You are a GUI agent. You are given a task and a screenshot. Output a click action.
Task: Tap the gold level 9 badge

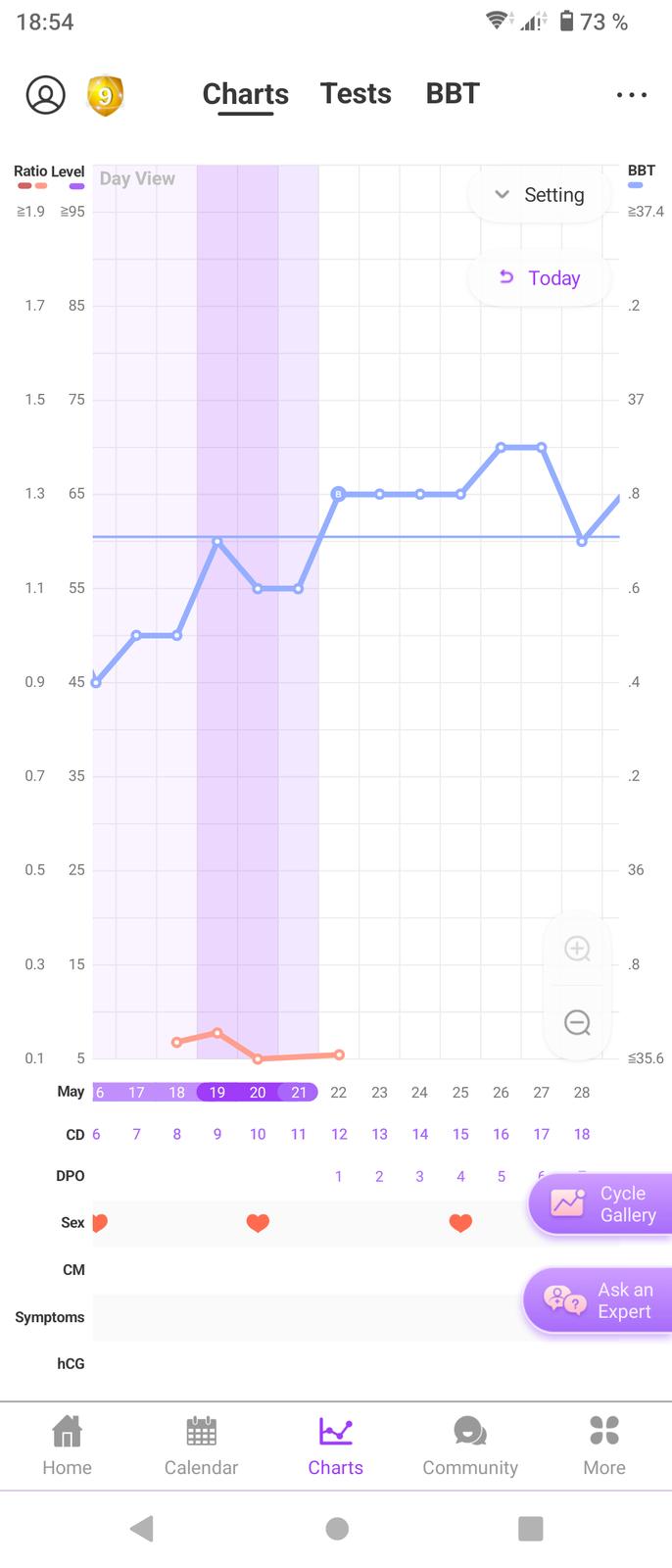click(x=105, y=95)
